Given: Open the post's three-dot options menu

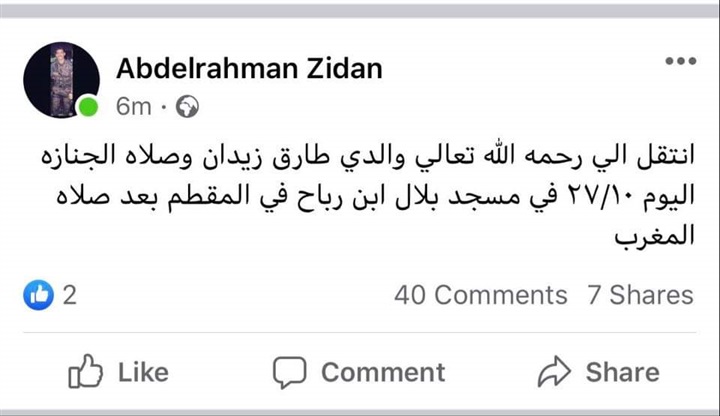Looking at the screenshot, I should 680,62.
